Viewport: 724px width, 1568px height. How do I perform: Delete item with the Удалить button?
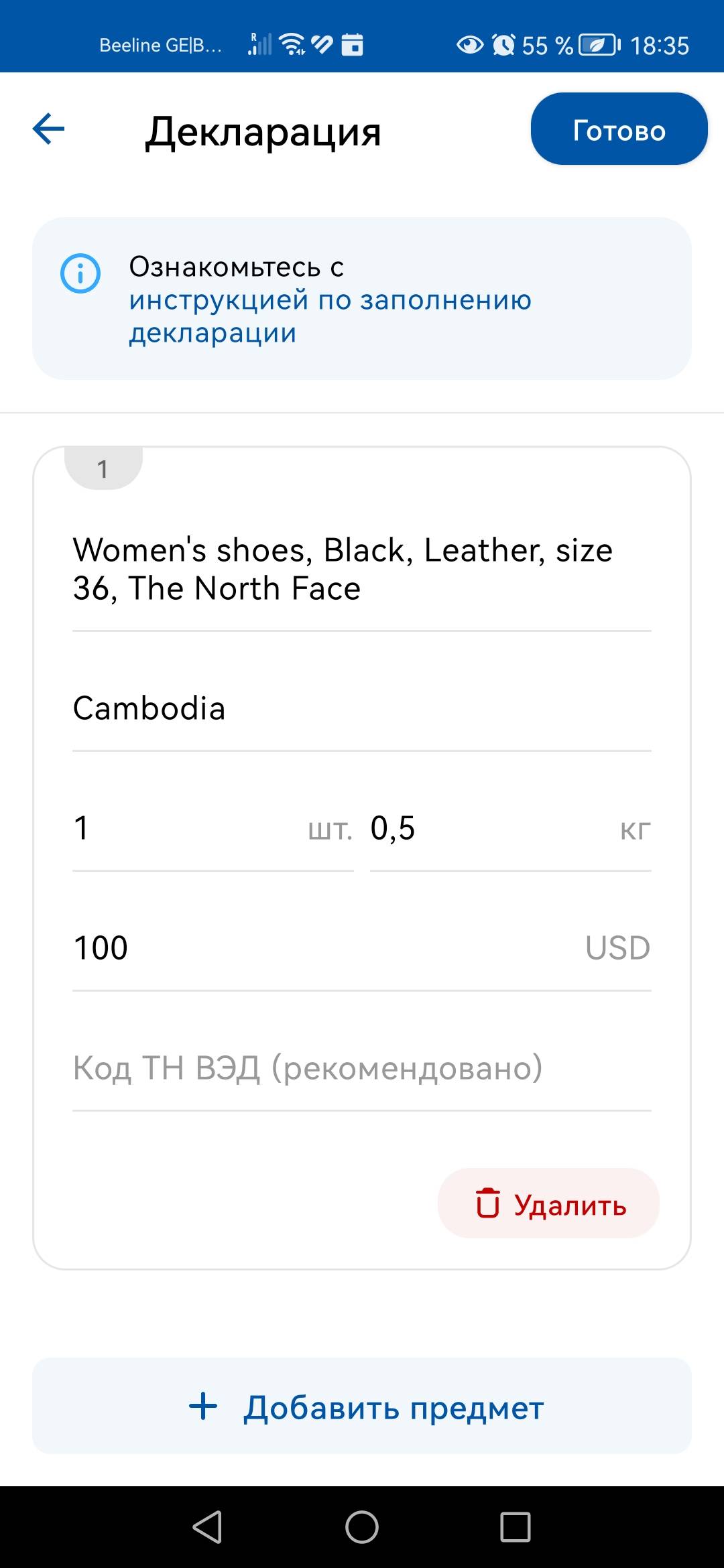(x=548, y=1203)
